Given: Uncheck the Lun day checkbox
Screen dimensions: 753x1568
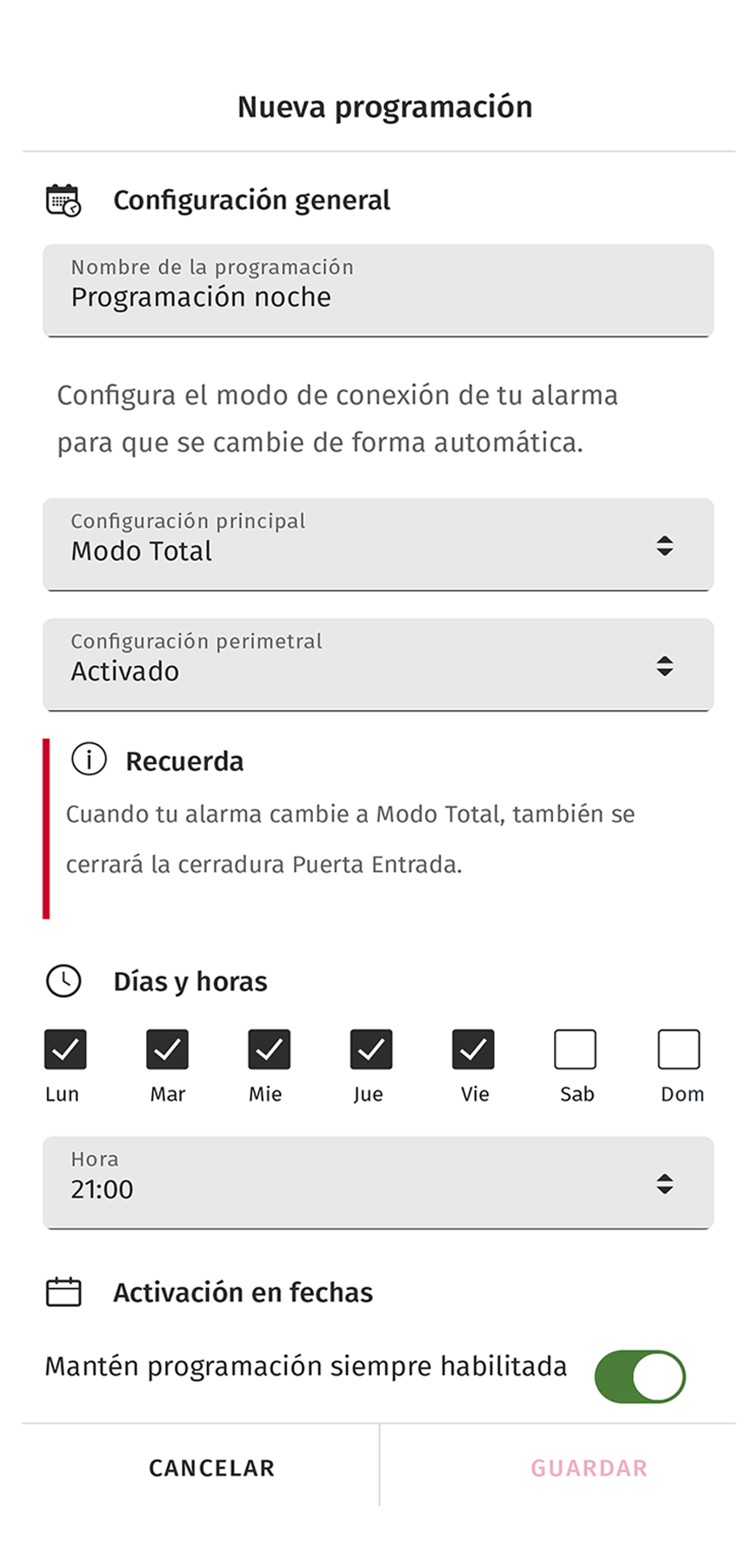Looking at the screenshot, I should pos(67,1049).
